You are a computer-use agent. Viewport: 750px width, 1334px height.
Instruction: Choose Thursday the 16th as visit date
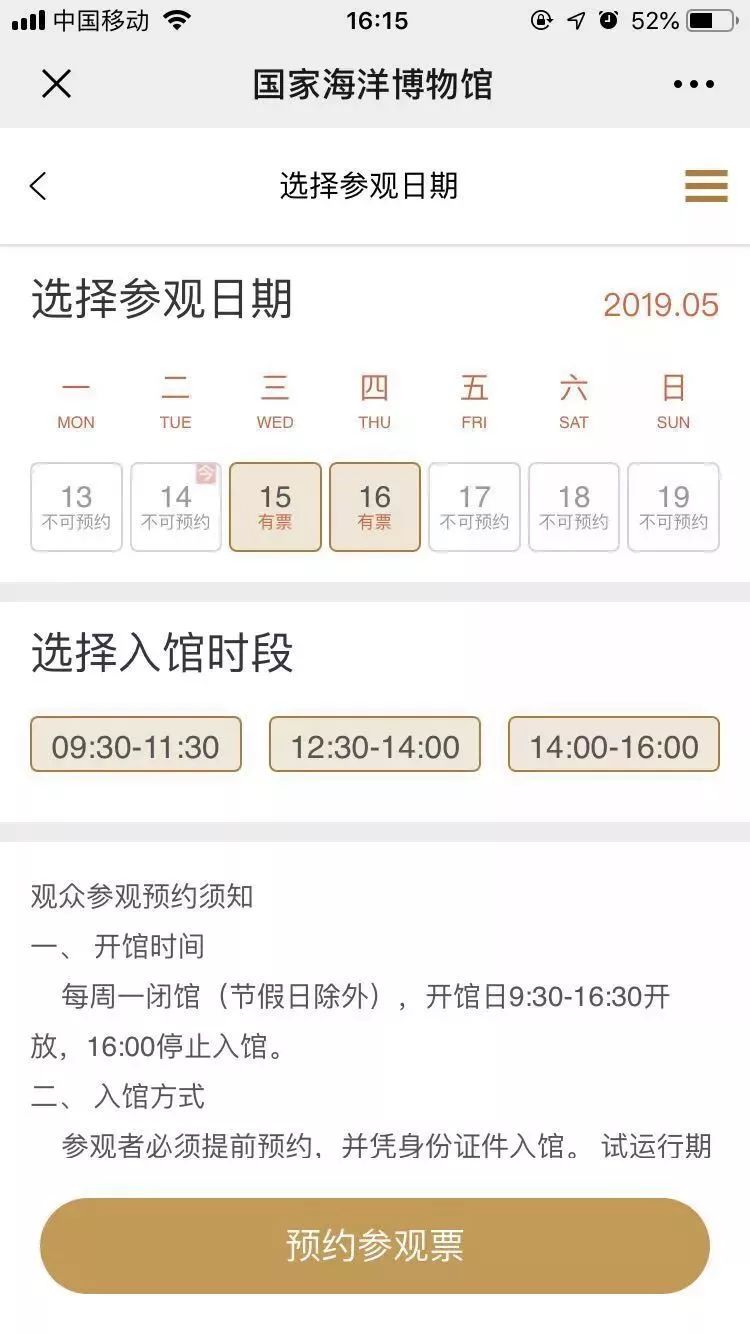(375, 507)
